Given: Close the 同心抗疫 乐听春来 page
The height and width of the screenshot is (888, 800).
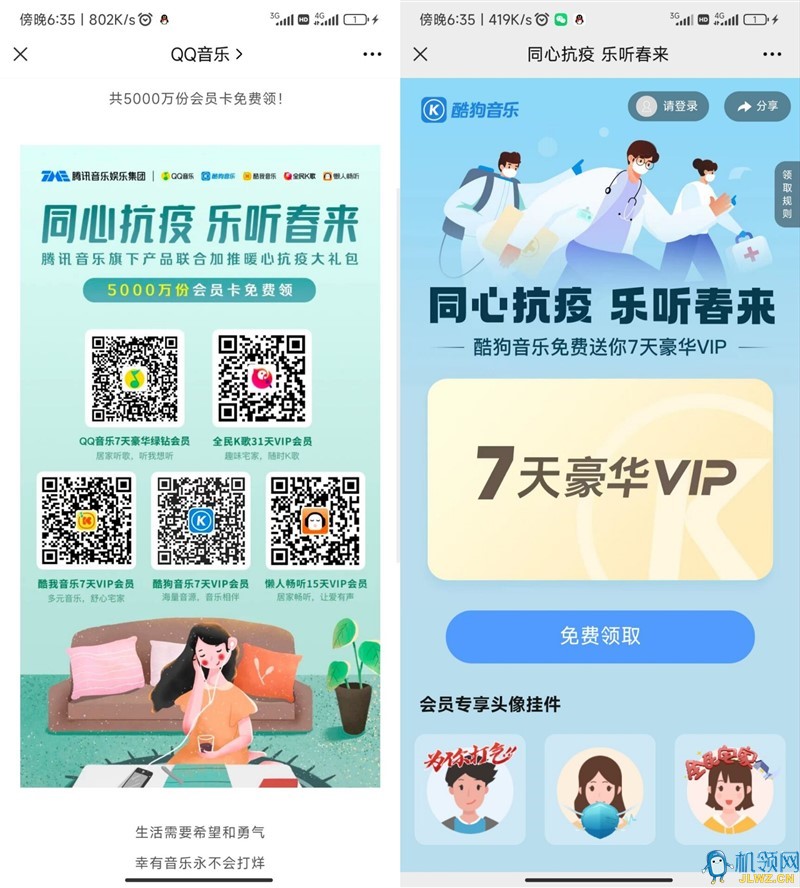Looking at the screenshot, I should 420,54.
